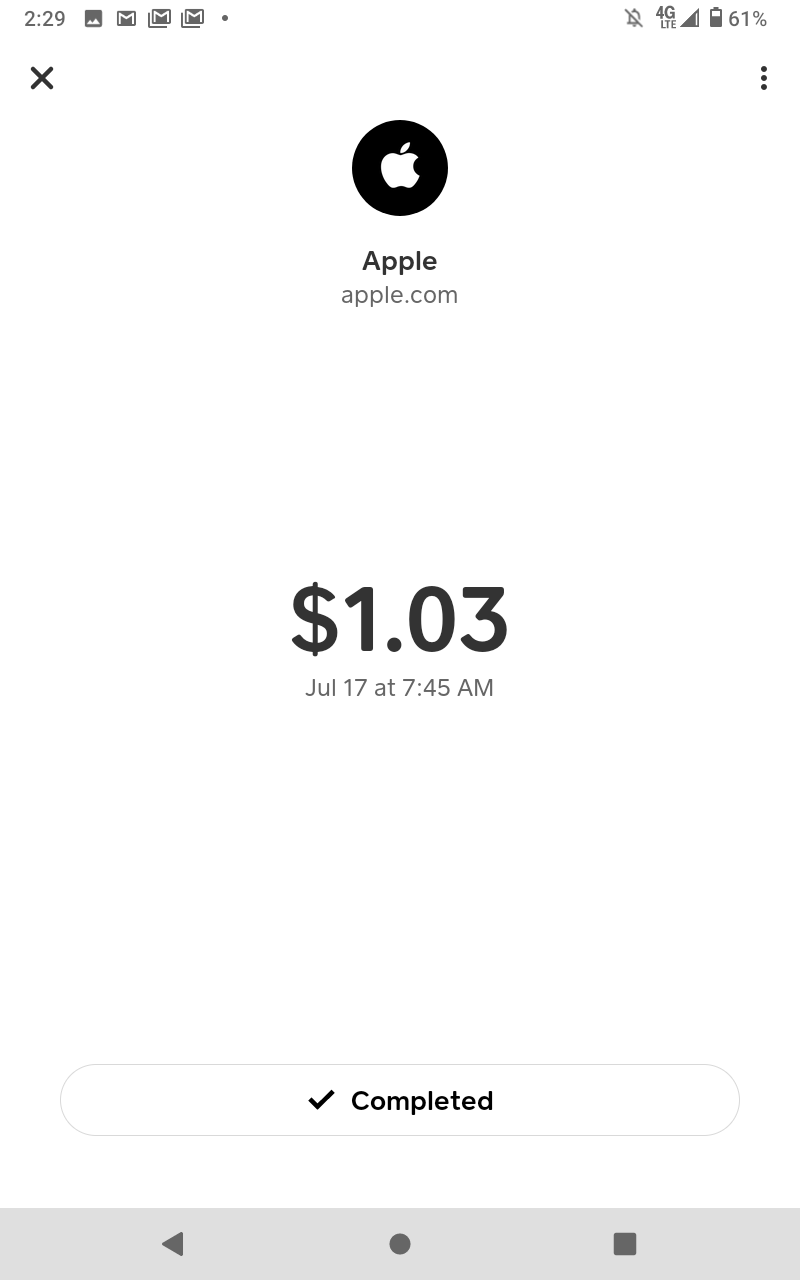Open the three-dot overflow menu
This screenshot has width=800, height=1280.
coord(763,78)
